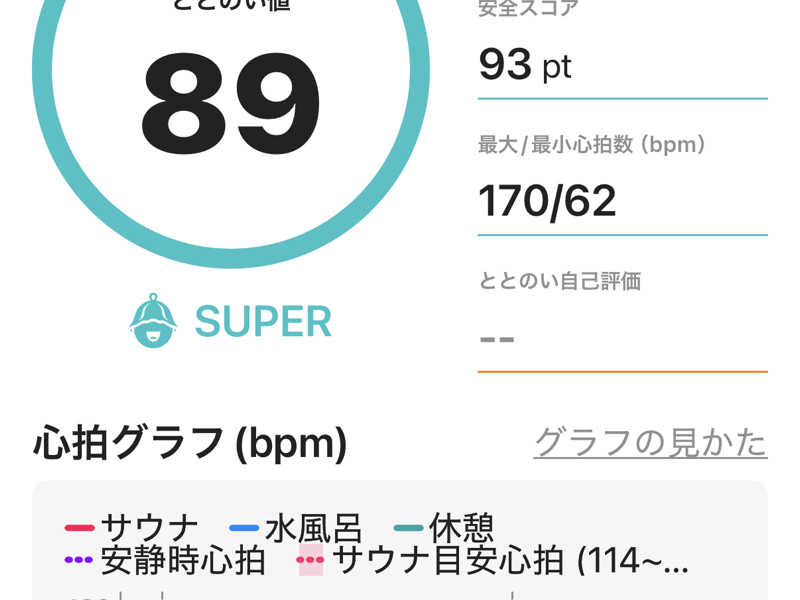Set the ととのい自己評価 value

620,338
